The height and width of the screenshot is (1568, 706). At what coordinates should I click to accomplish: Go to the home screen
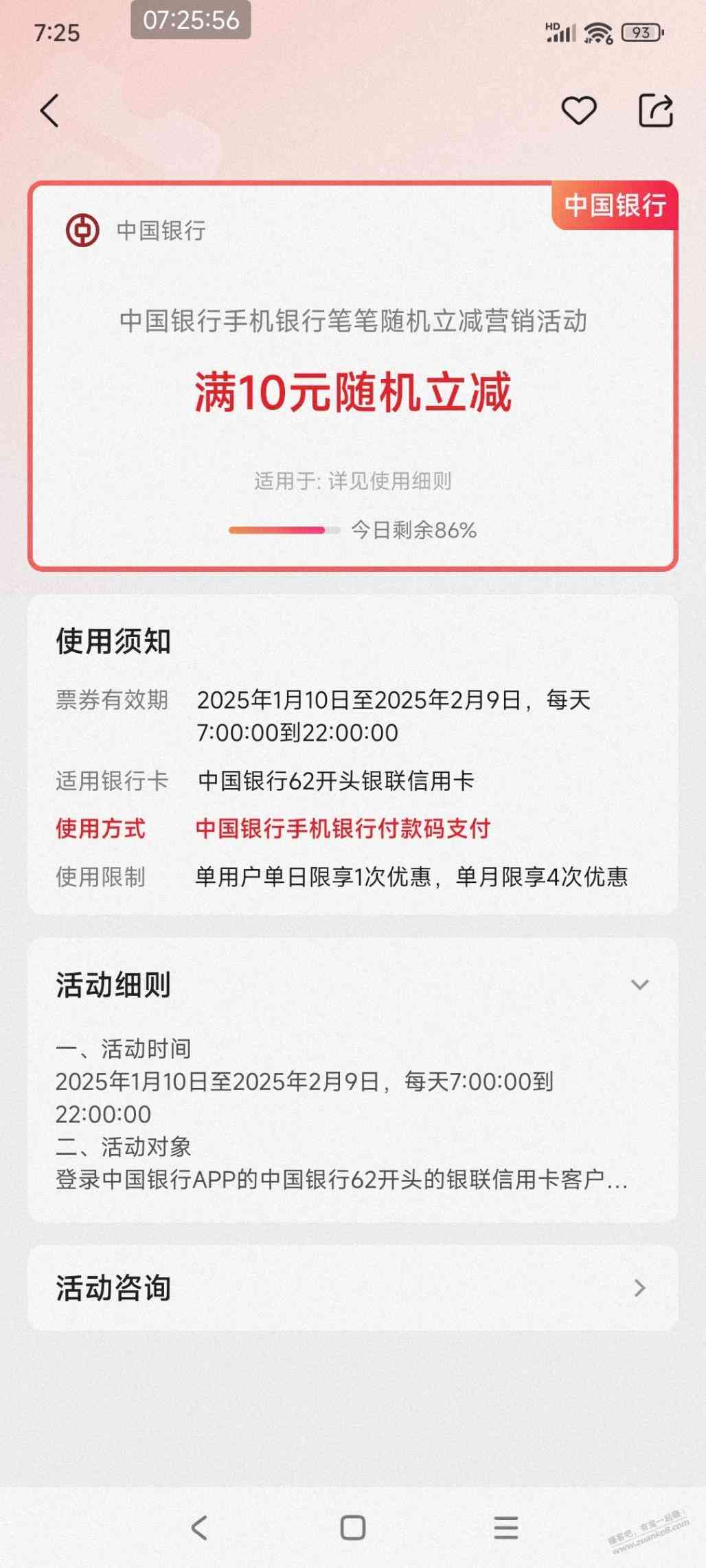point(353,1527)
